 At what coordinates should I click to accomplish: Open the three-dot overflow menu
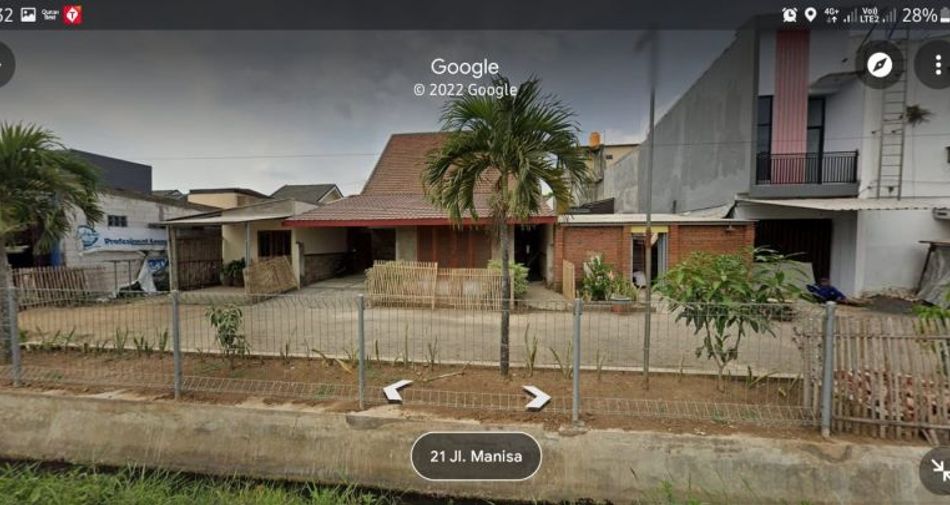click(937, 65)
